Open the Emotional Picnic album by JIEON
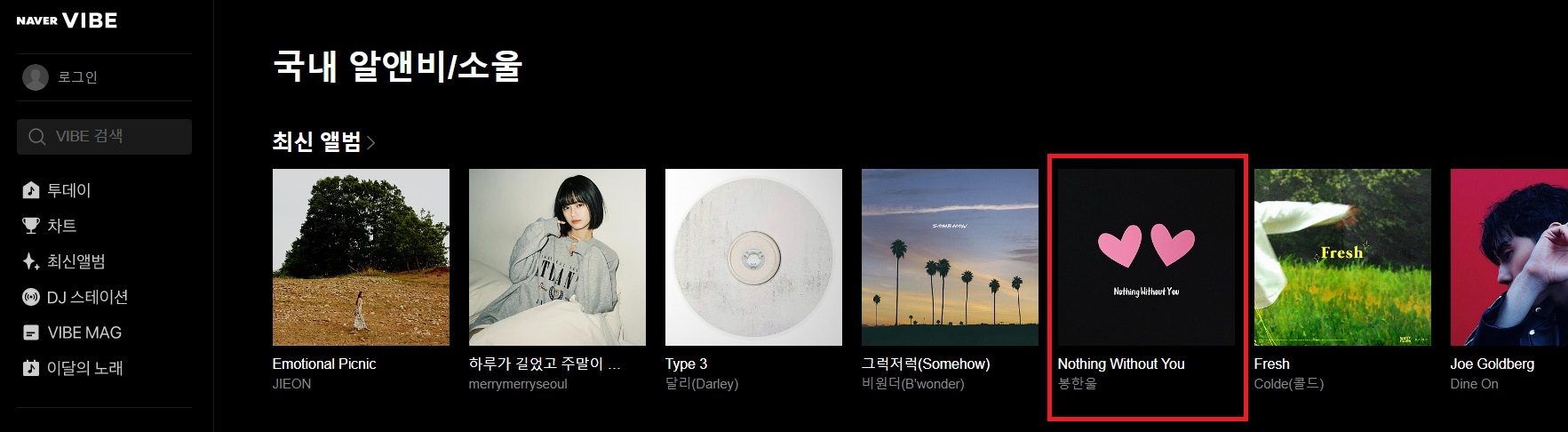Image resolution: width=1568 pixels, height=432 pixels. pyautogui.click(x=361, y=257)
